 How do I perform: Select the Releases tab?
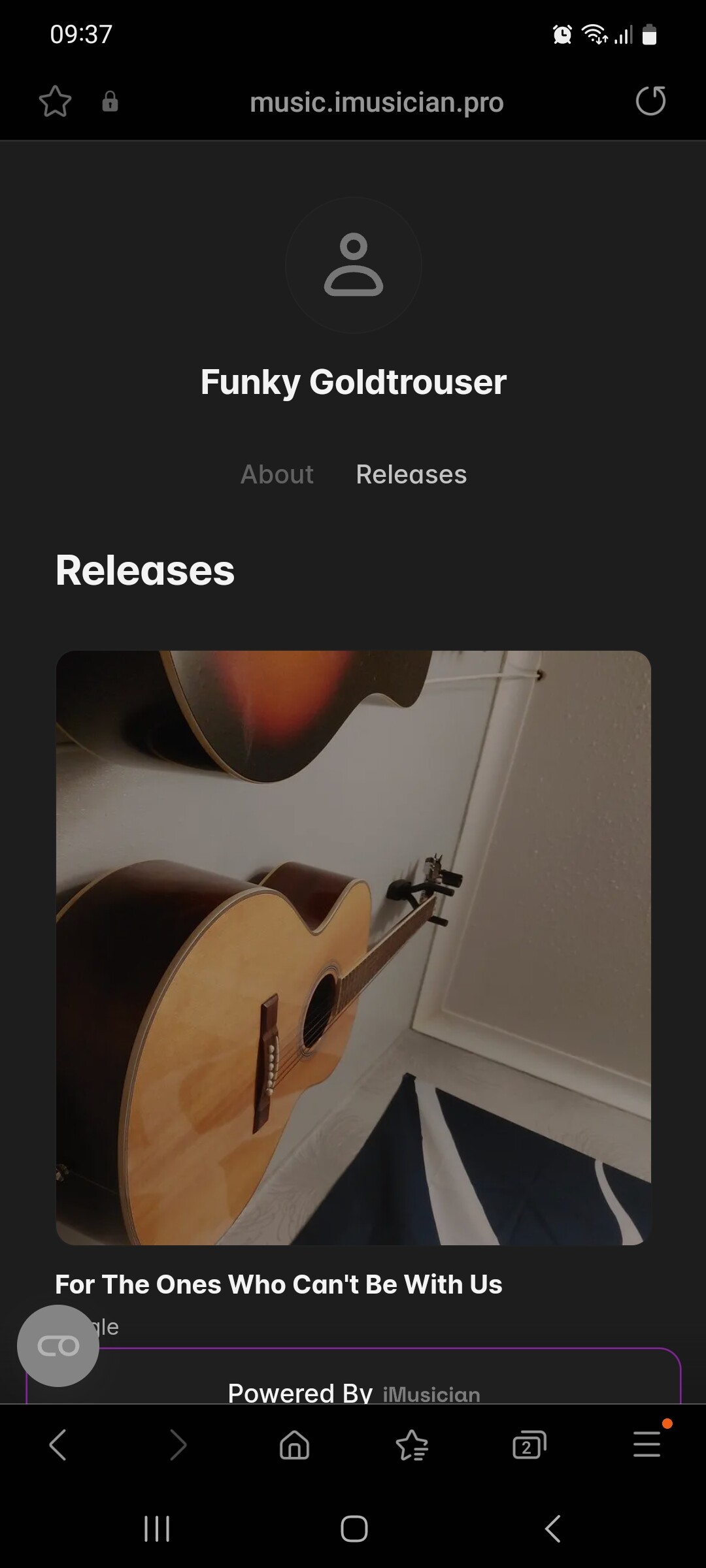click(411, 474)
